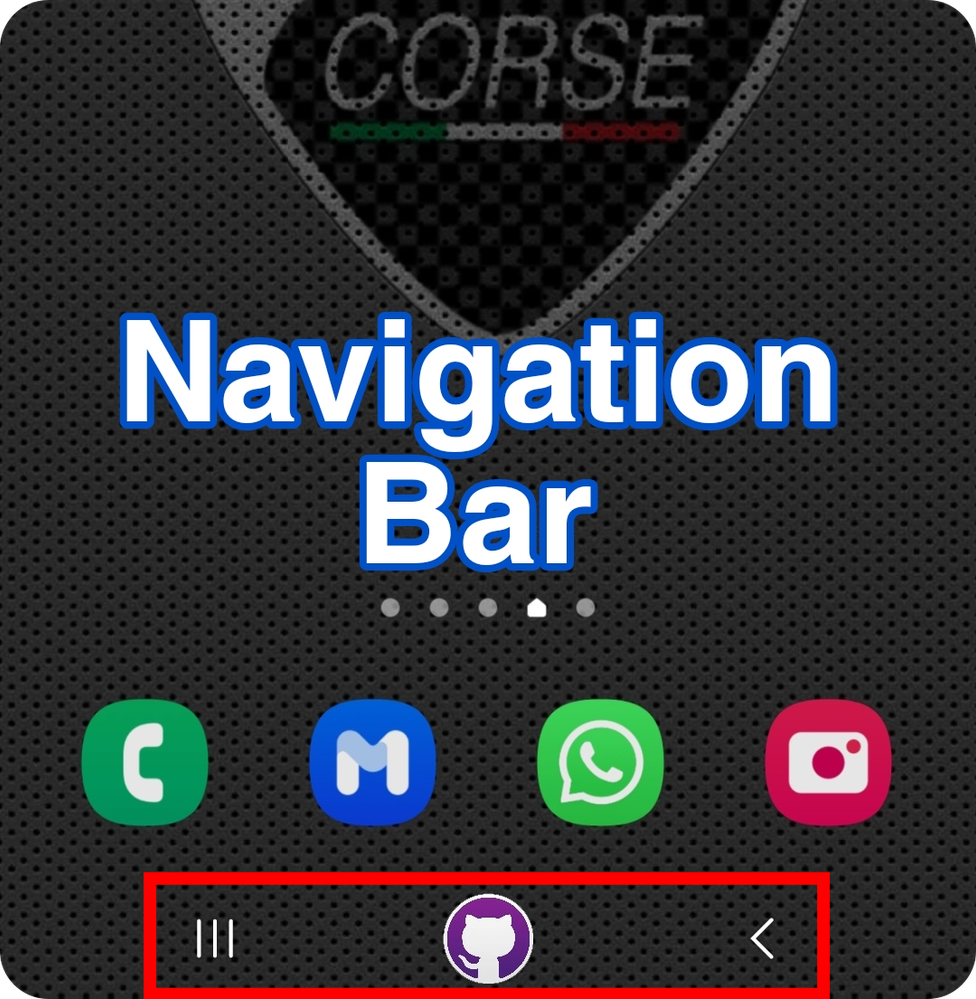The height and width of the screenshot is (999, 976).
Task: Launch WhatsApp from the dock
Action: pyautogui.click(x=600, y=763)
